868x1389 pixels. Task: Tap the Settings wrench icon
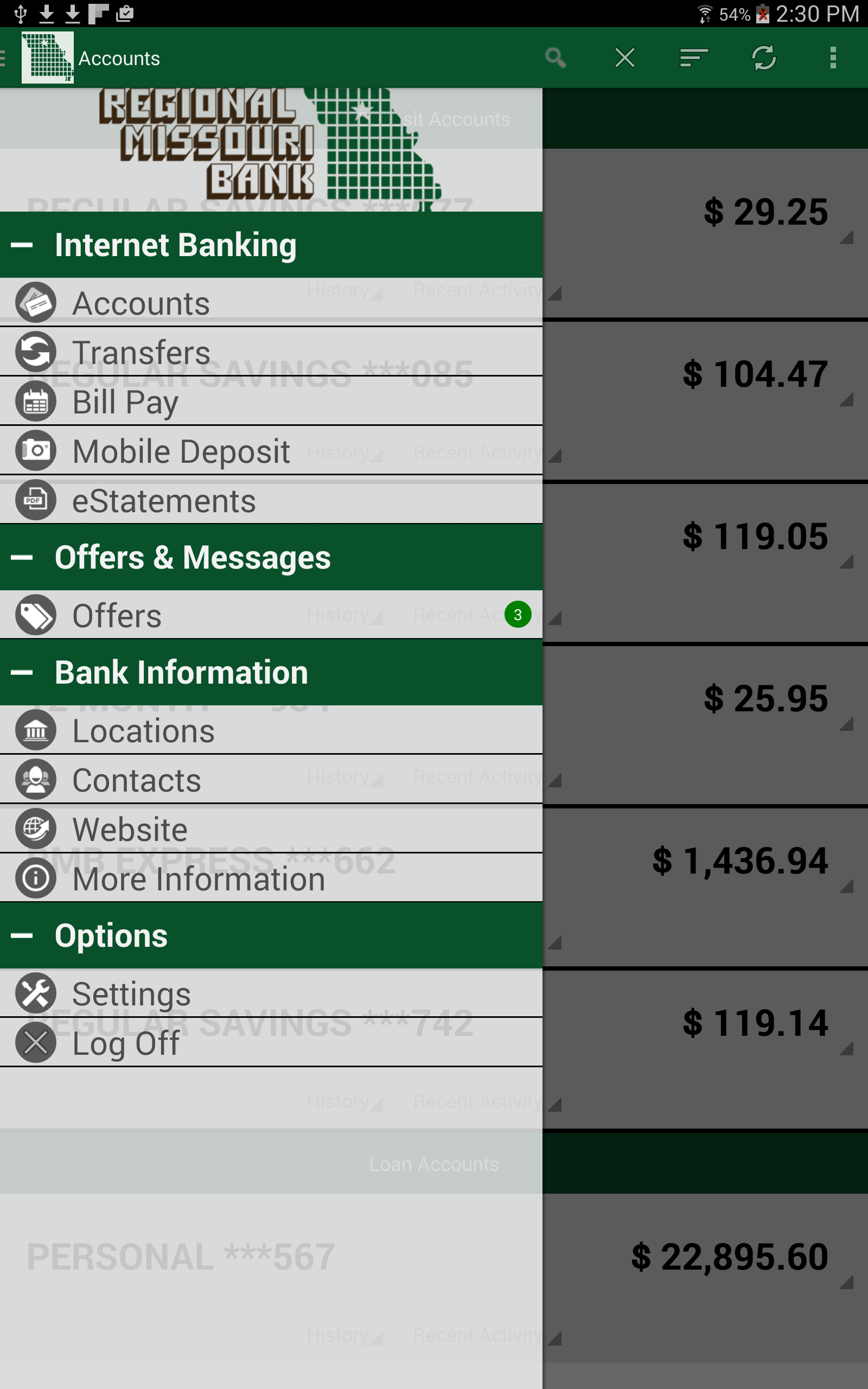(36, 993)
